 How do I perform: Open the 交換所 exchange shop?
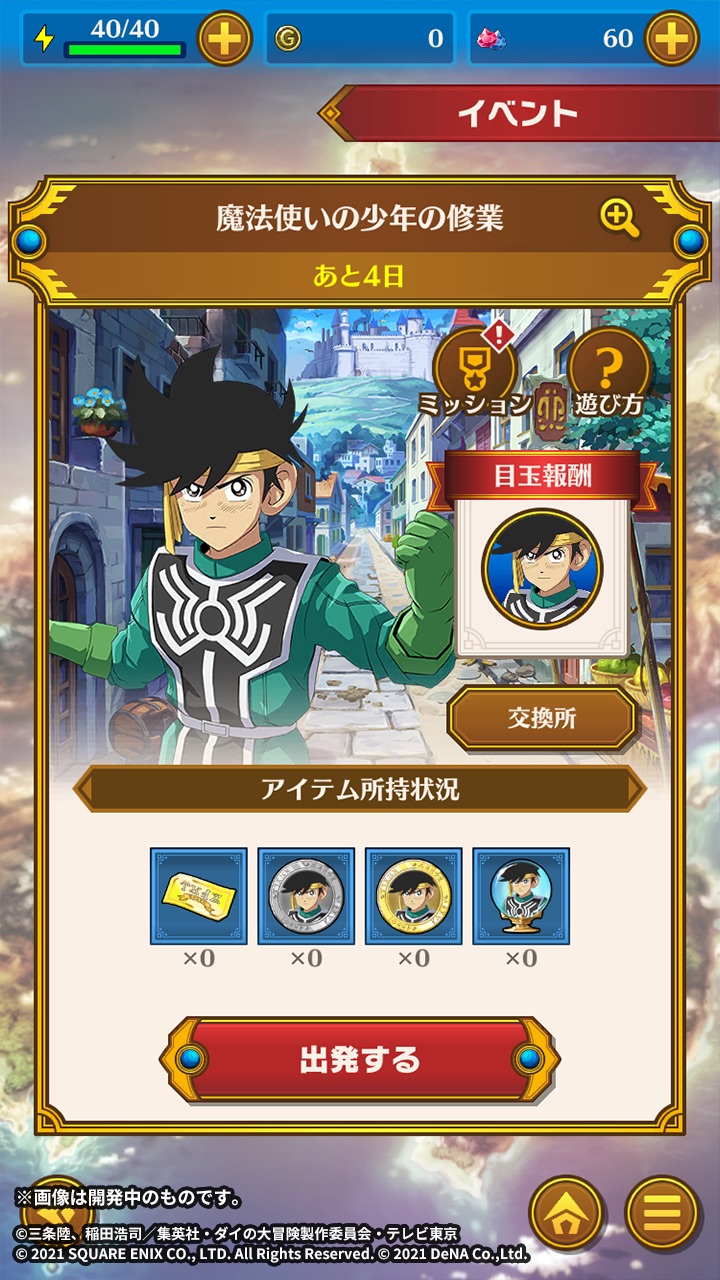pyautogui.click(x=541, y=719)
